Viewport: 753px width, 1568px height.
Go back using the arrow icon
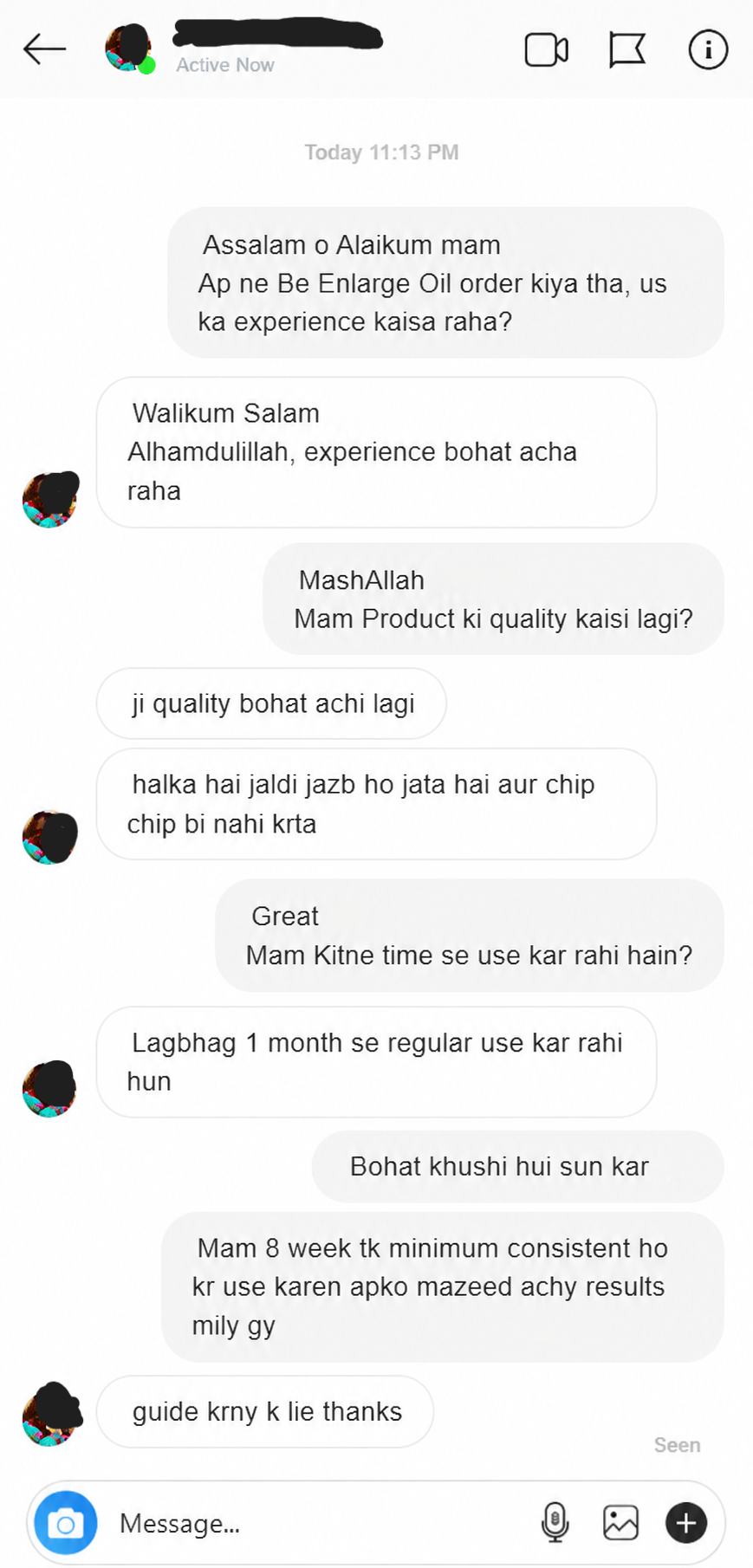coord(44,49)
